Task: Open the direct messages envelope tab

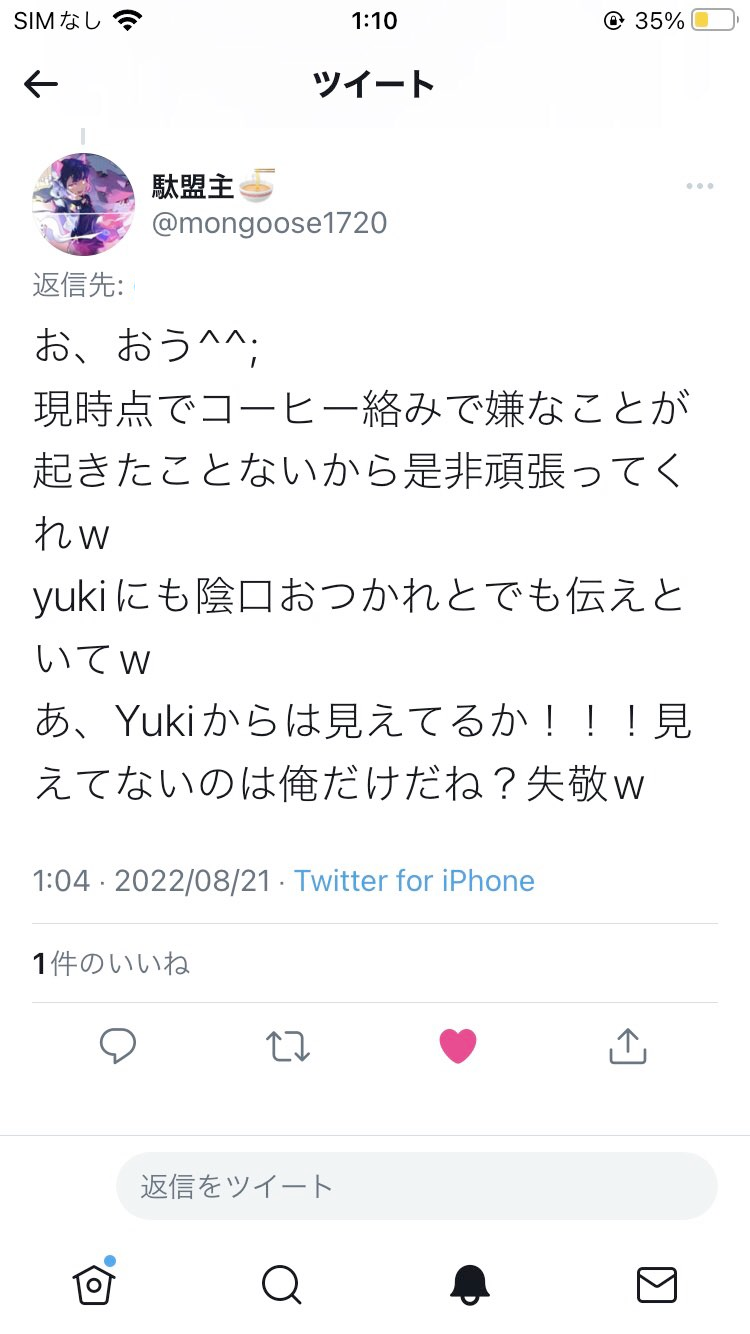Action: (657, 1285)
